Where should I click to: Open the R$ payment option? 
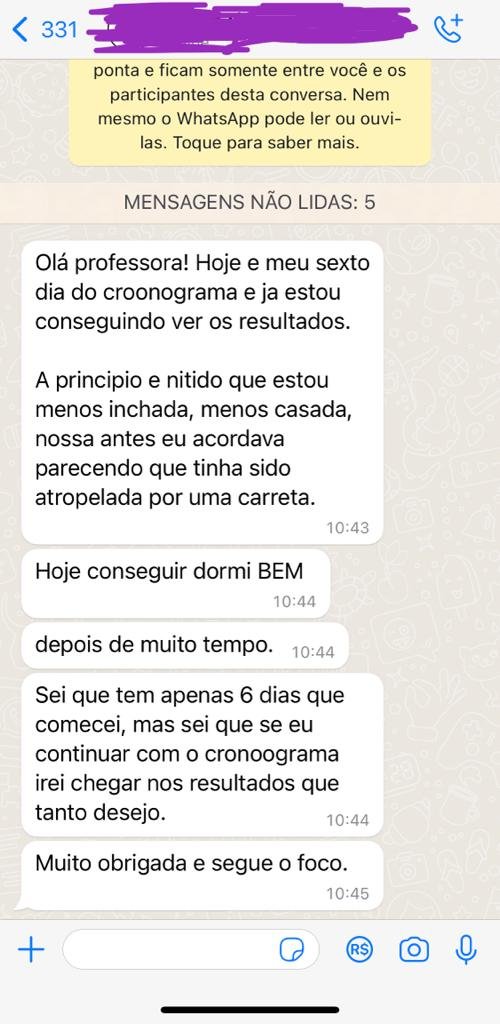point(359,950)
